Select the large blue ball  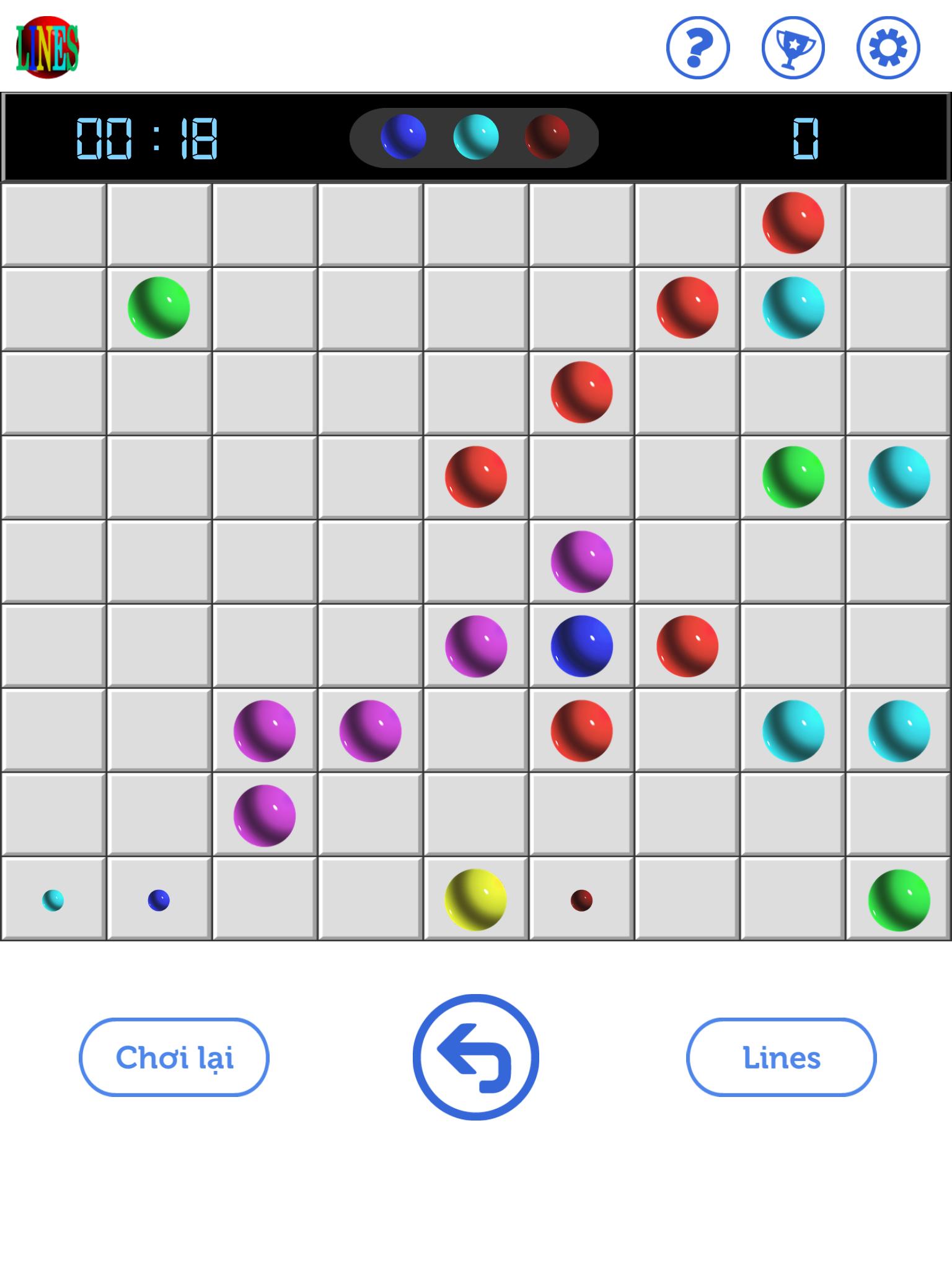[581, 646]
